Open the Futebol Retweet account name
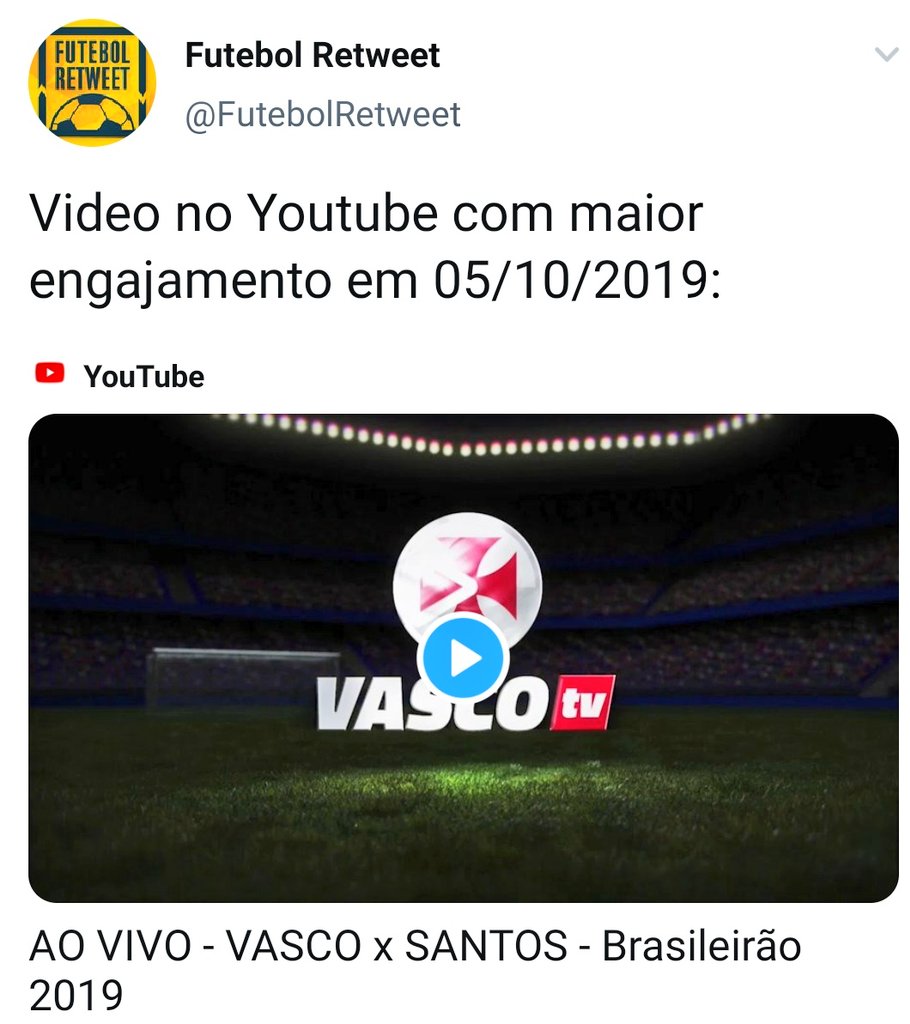The image size is (910, 1024). click(312, 56)
